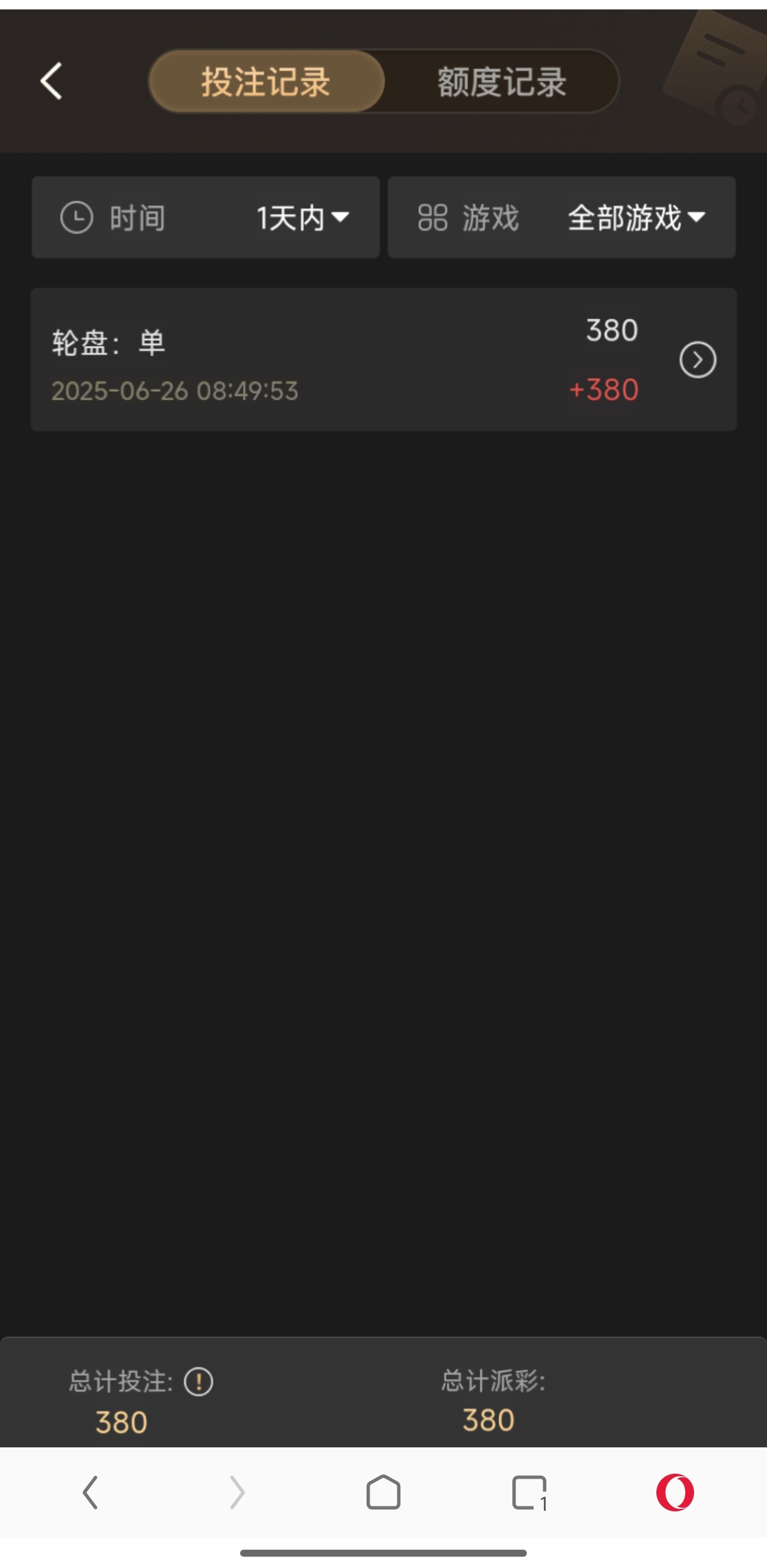Navigate back in the browser toolbar

[91, 1493]
